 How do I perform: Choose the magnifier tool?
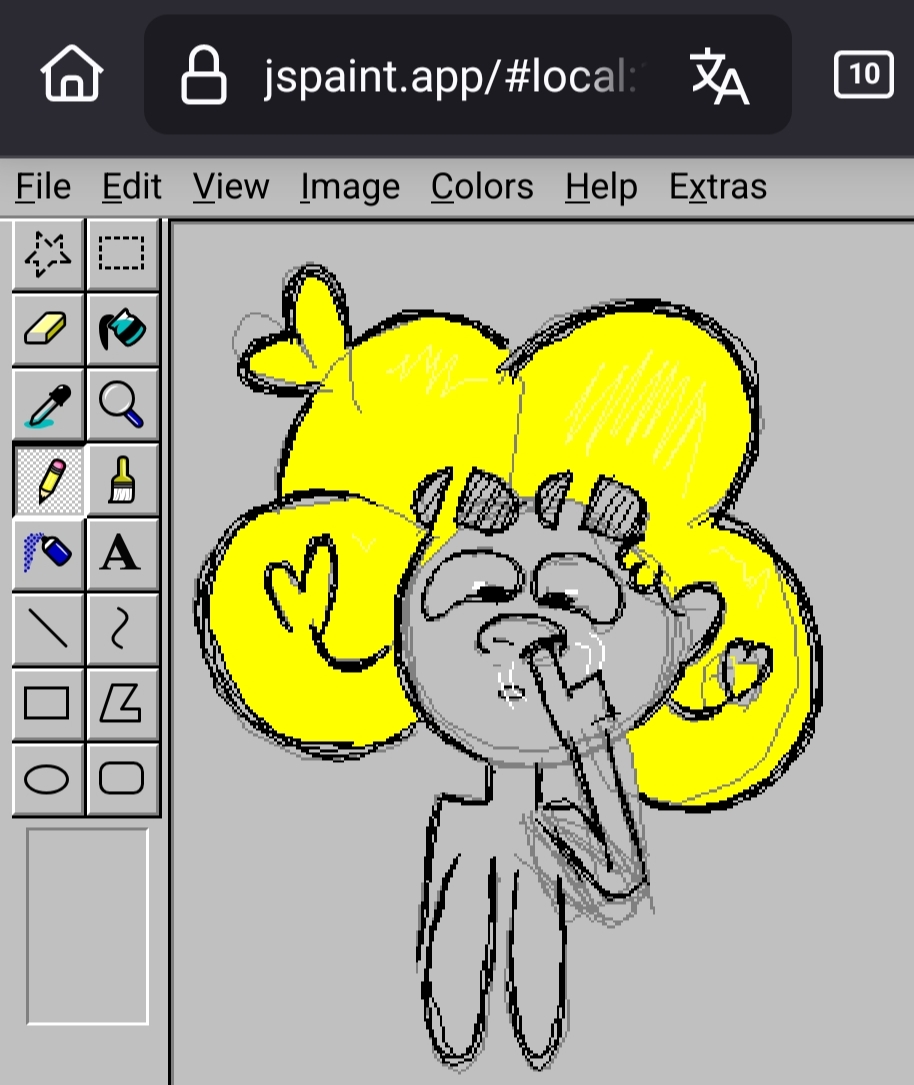point(122,404)
